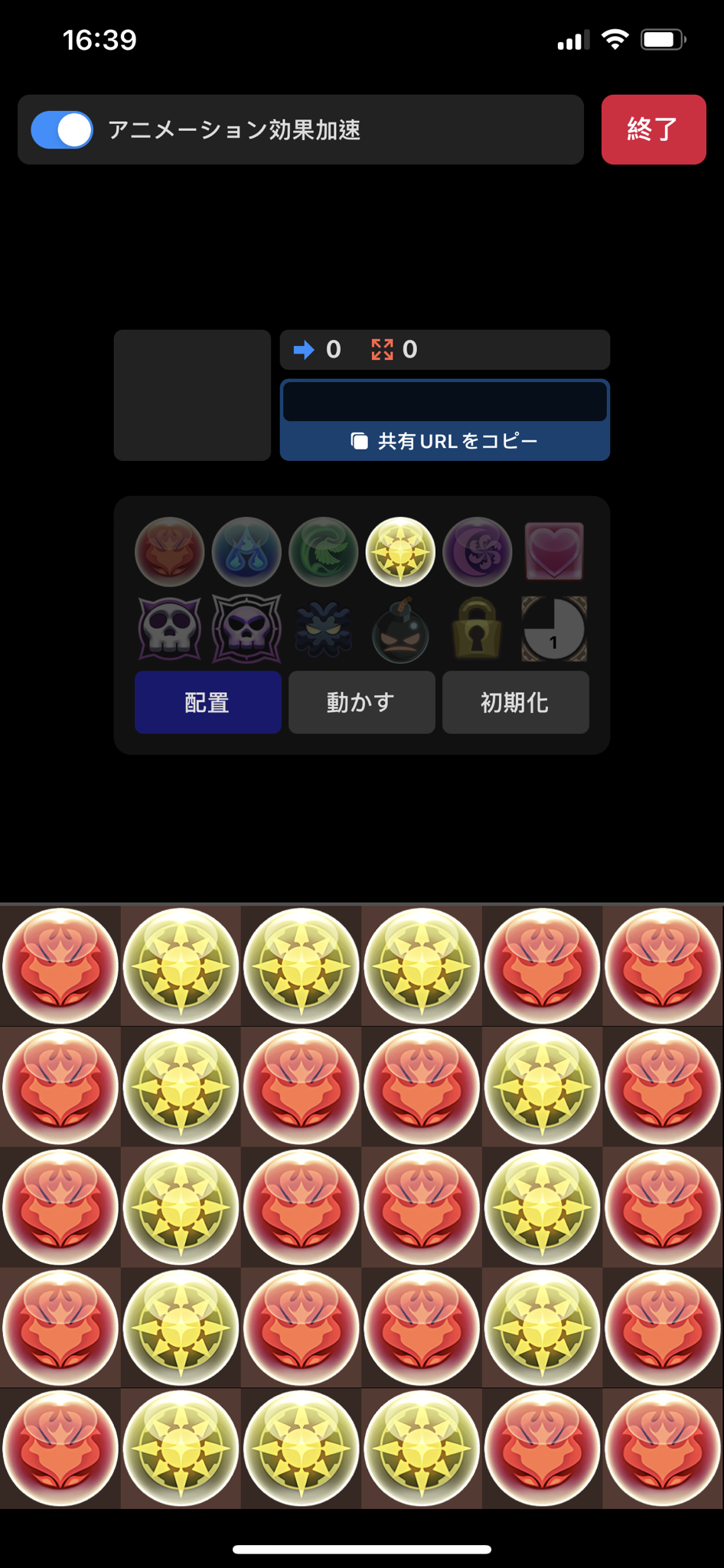The width and height of the screenshot is (724, 1568).
Task: Select the fire orb in the palette
Action: point(170,551)
